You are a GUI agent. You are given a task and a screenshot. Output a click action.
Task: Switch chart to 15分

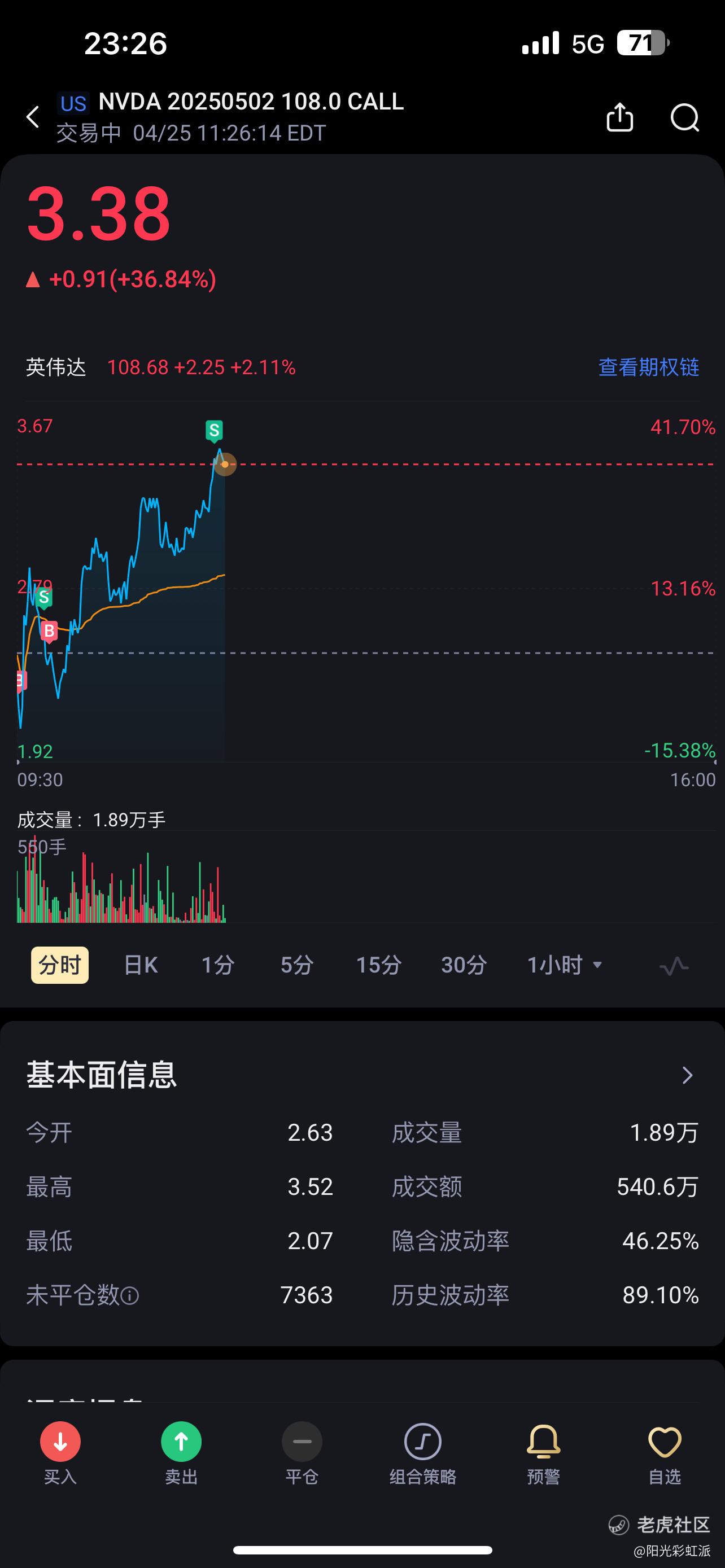(378, 965)
